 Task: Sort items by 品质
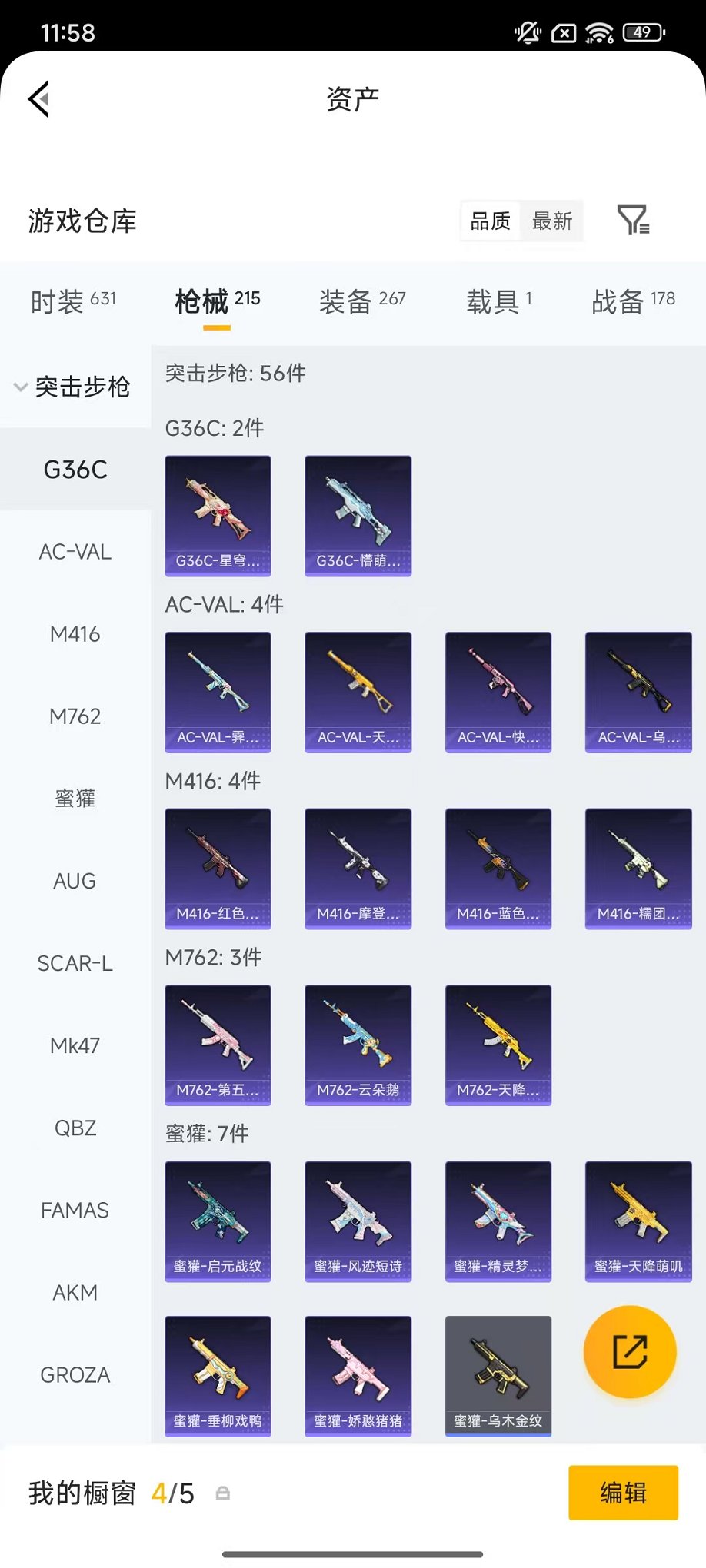(x=490, y=221)
